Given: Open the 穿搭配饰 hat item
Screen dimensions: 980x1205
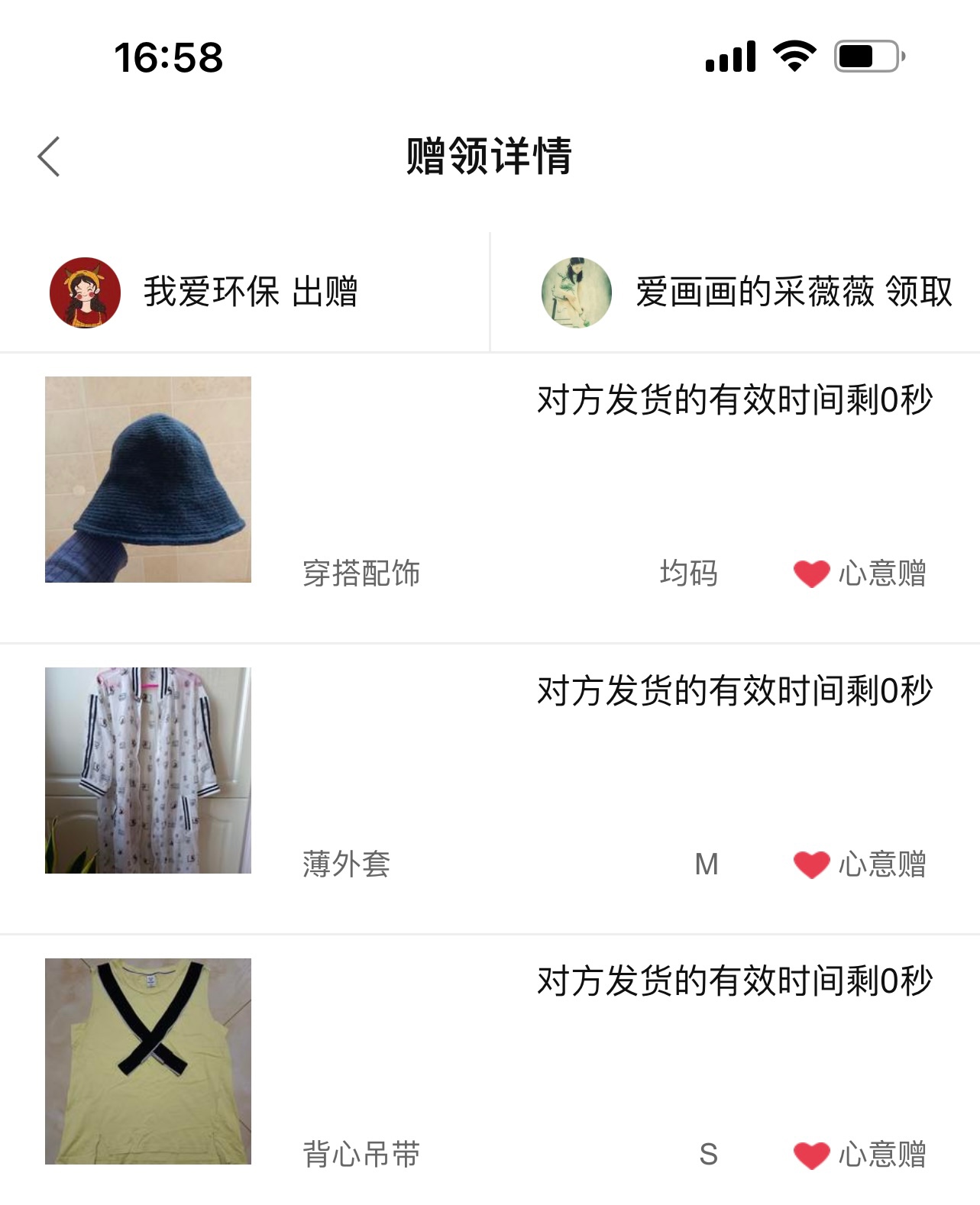Looking at the screenshot, I should [148, 480].
